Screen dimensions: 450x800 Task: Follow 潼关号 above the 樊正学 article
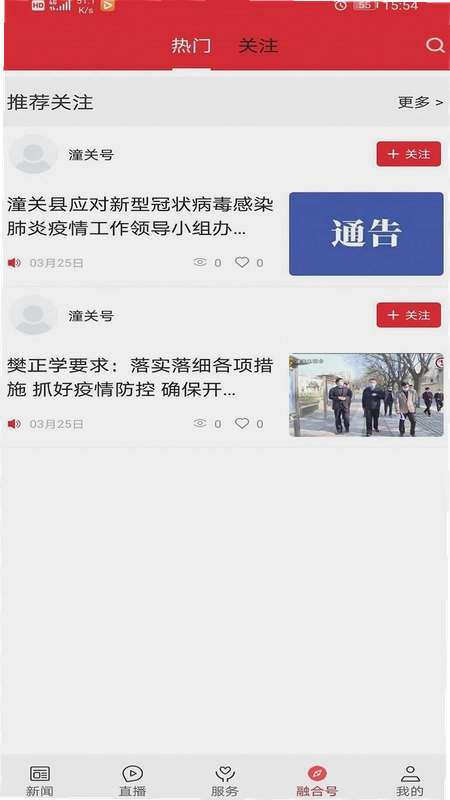pos(409,315)
